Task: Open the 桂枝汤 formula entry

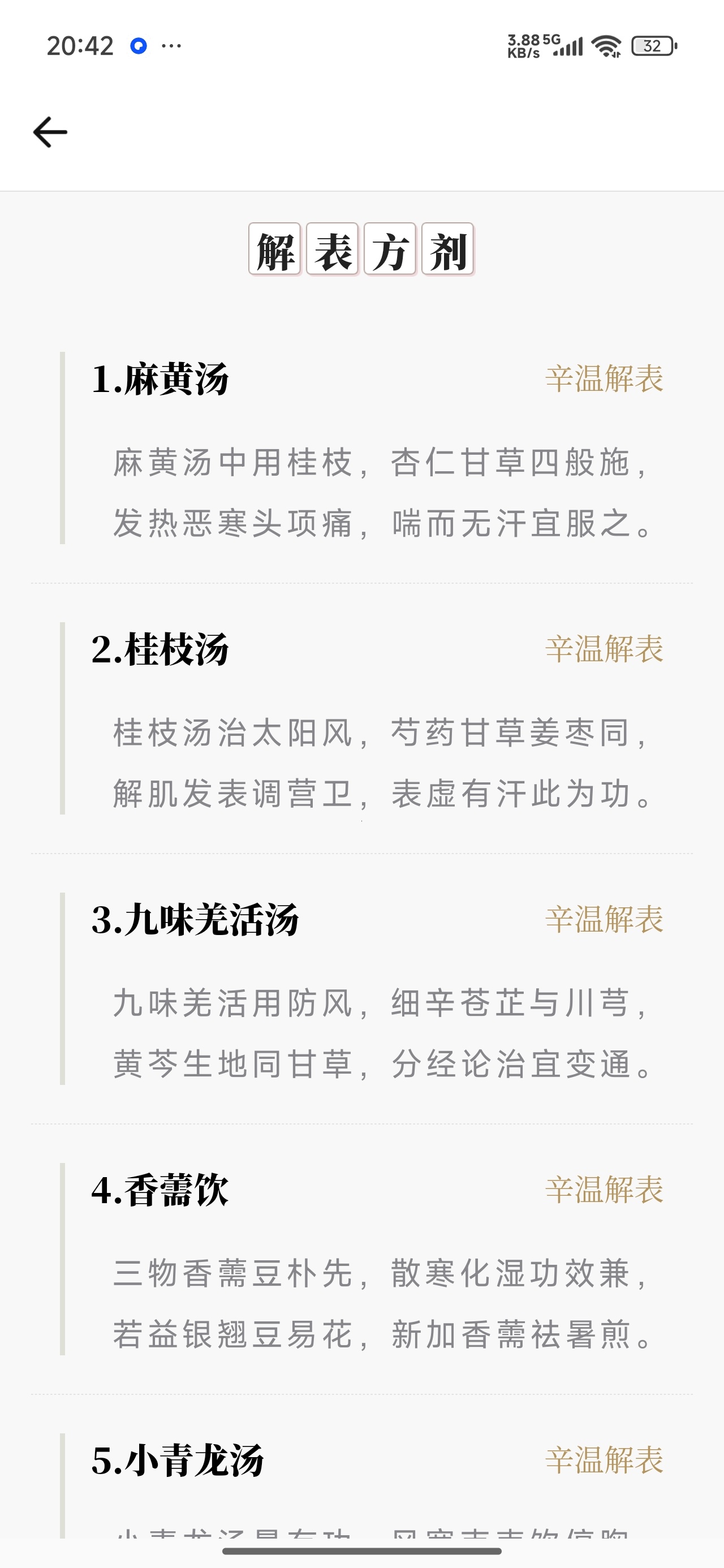Action: click(361, 718)
